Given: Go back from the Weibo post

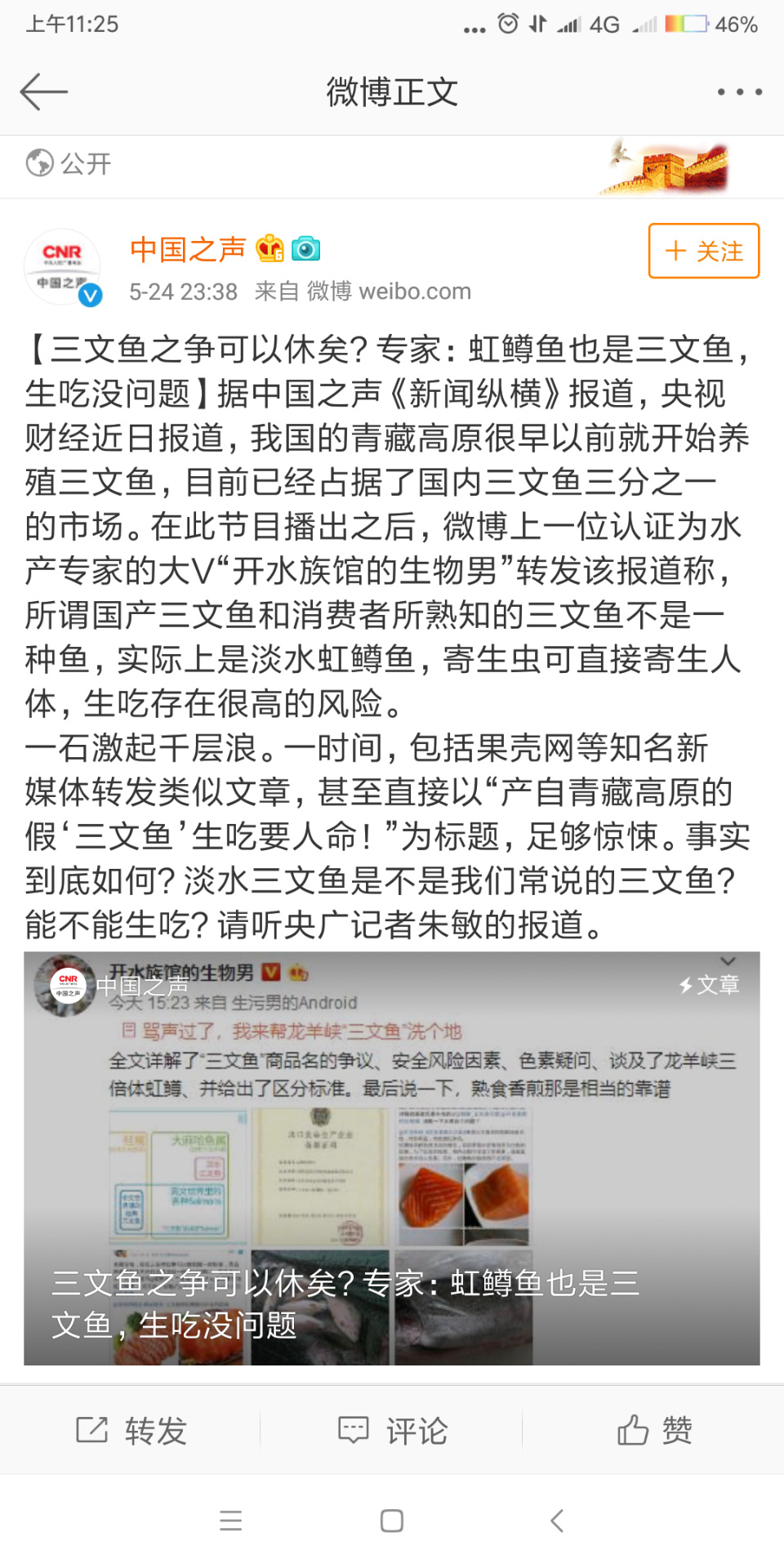Looking at the screenshot, I should [x=44, y=91].
